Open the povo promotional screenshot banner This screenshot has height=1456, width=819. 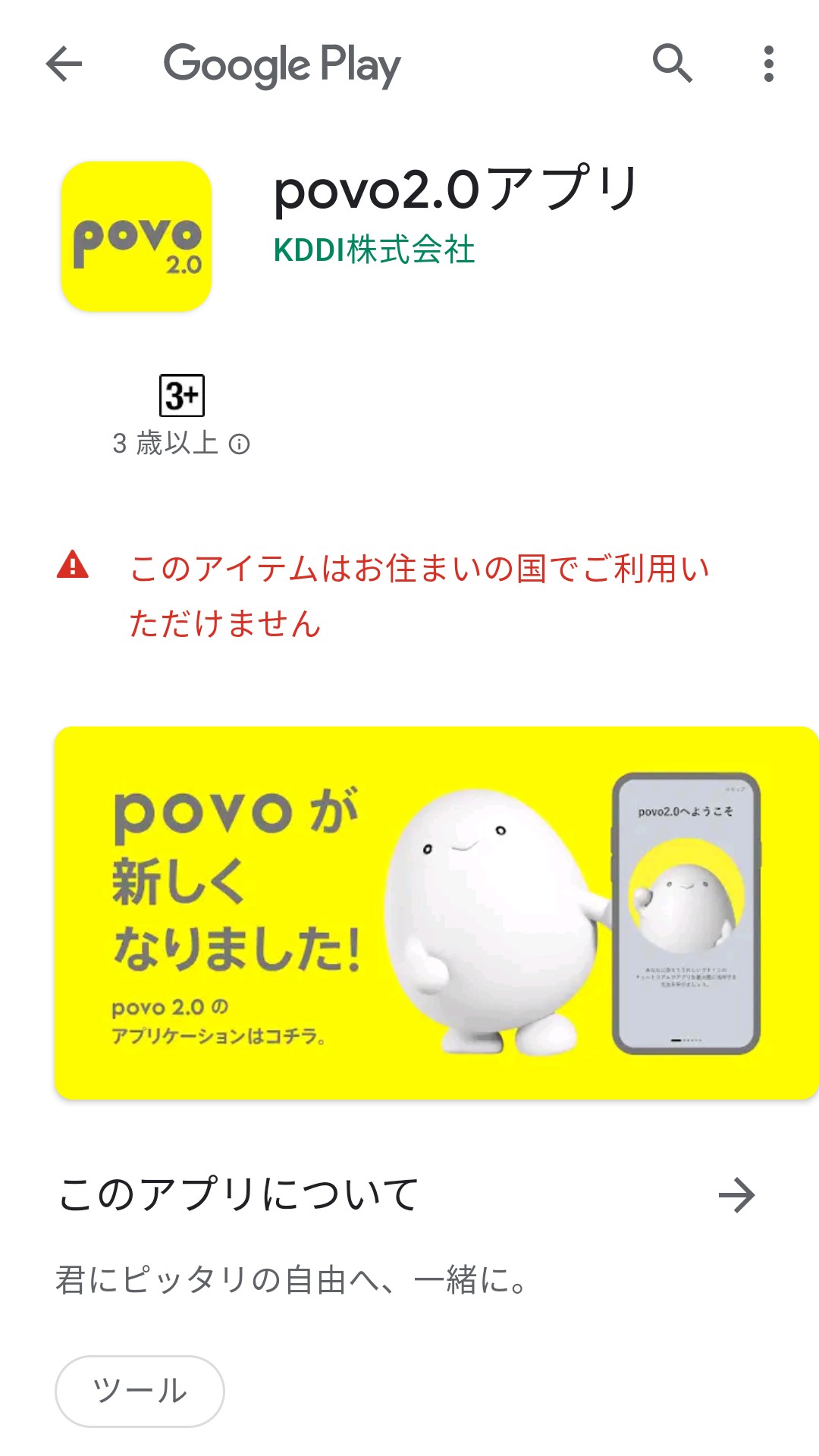point(436,913)
